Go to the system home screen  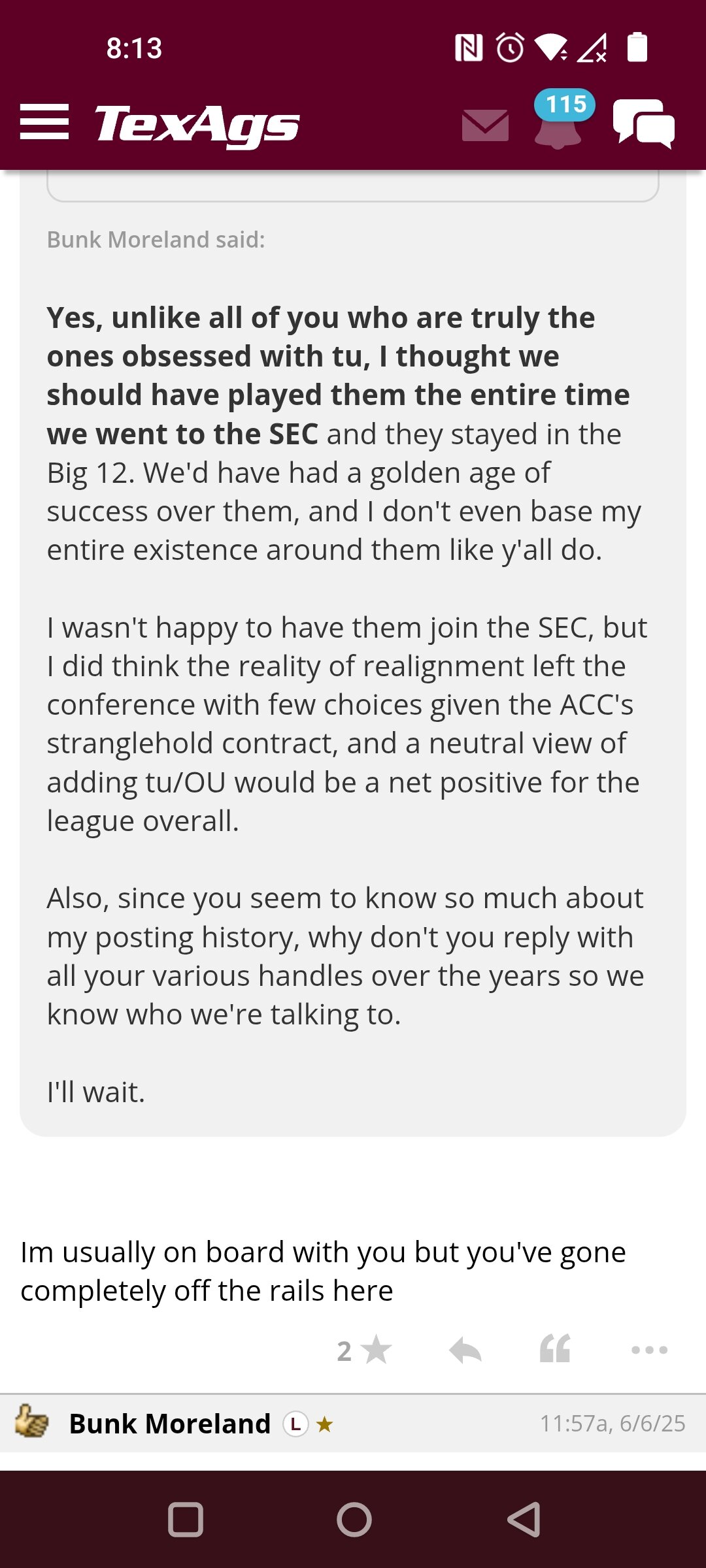(354, 1519)
